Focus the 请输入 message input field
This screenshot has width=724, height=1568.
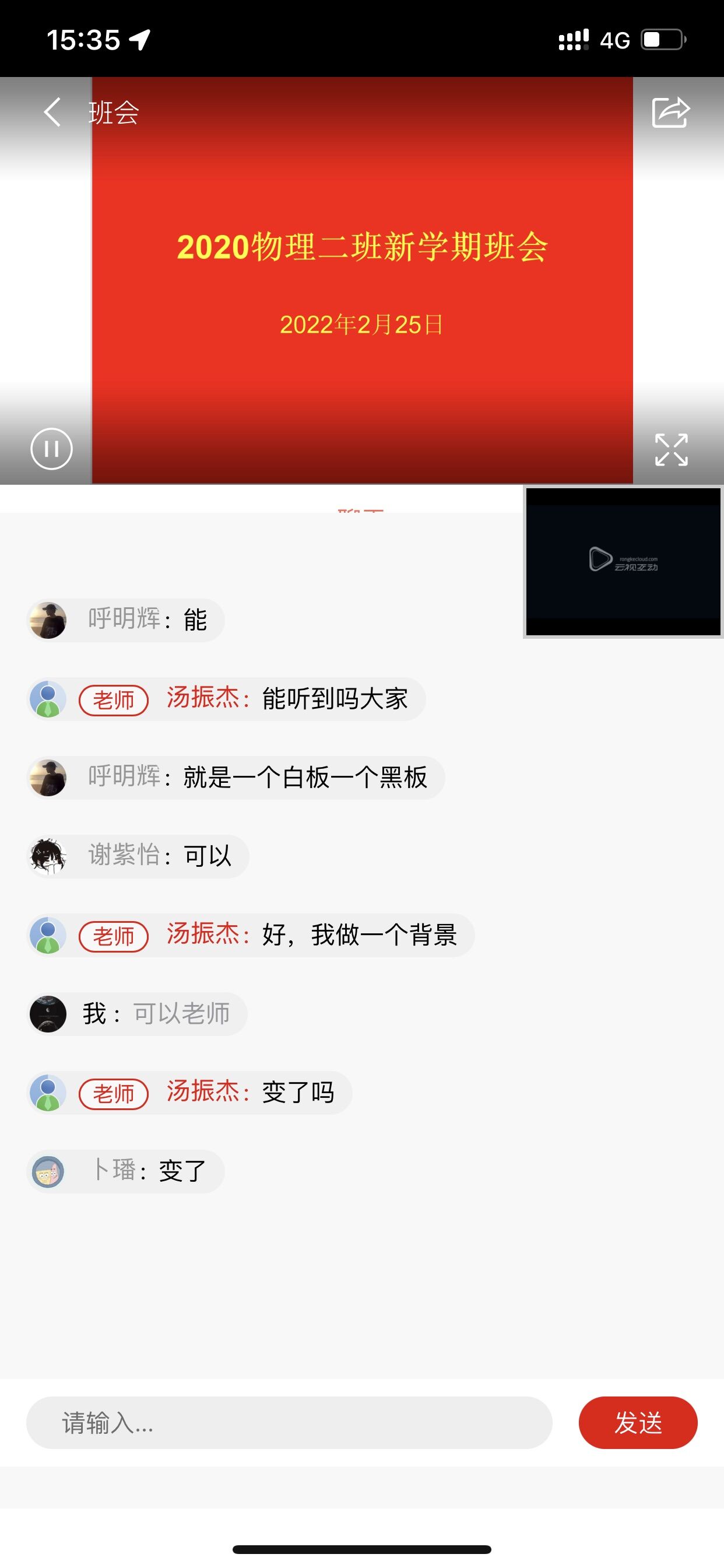pyautogui.click(x=289, y=1423)
